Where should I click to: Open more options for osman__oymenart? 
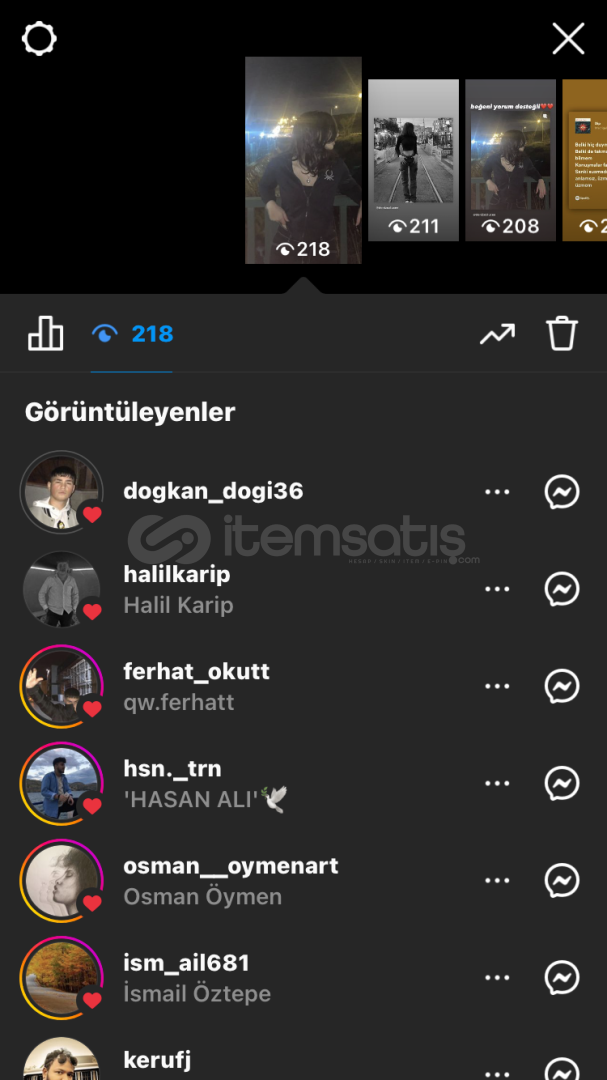click(x=497, y=880)
